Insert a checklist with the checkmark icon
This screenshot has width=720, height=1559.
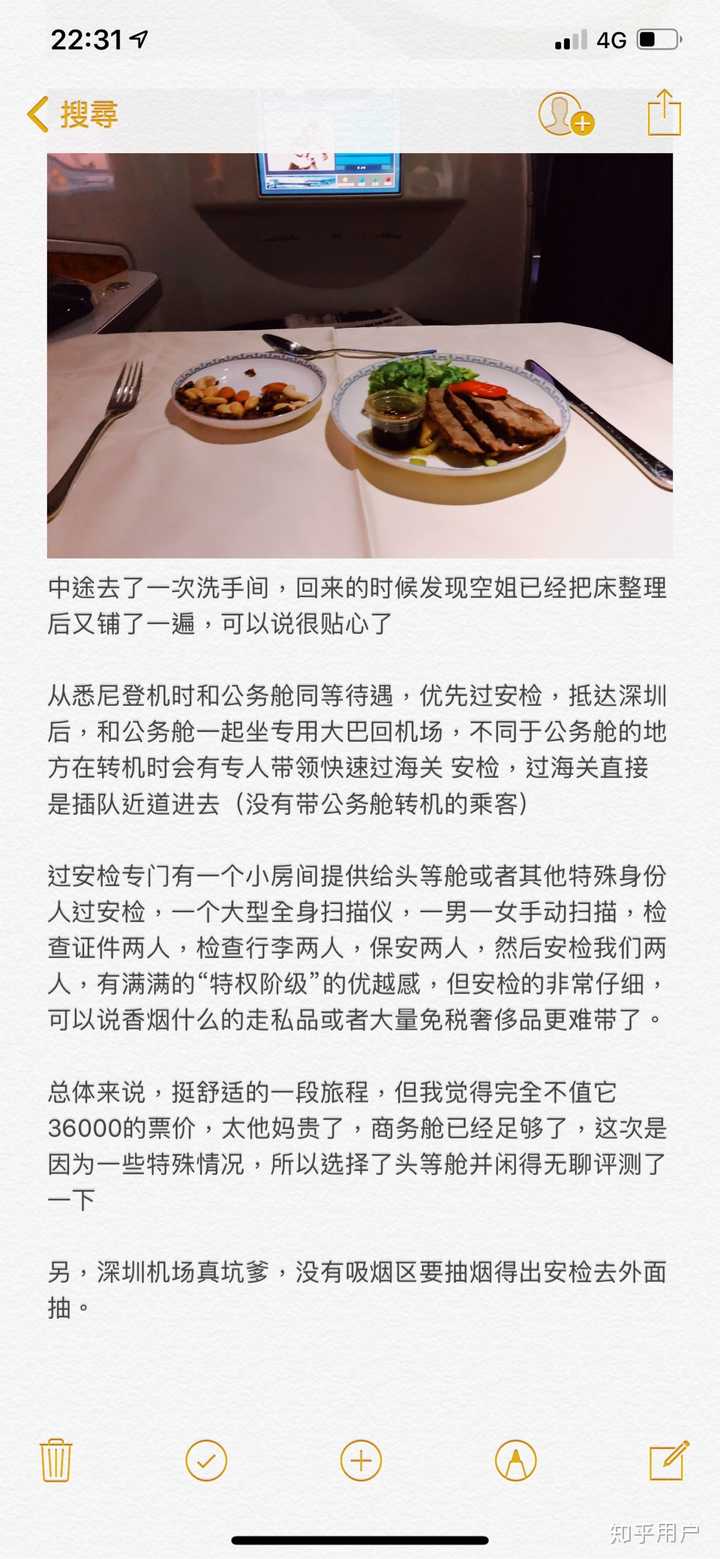(x=206, y=1461)
